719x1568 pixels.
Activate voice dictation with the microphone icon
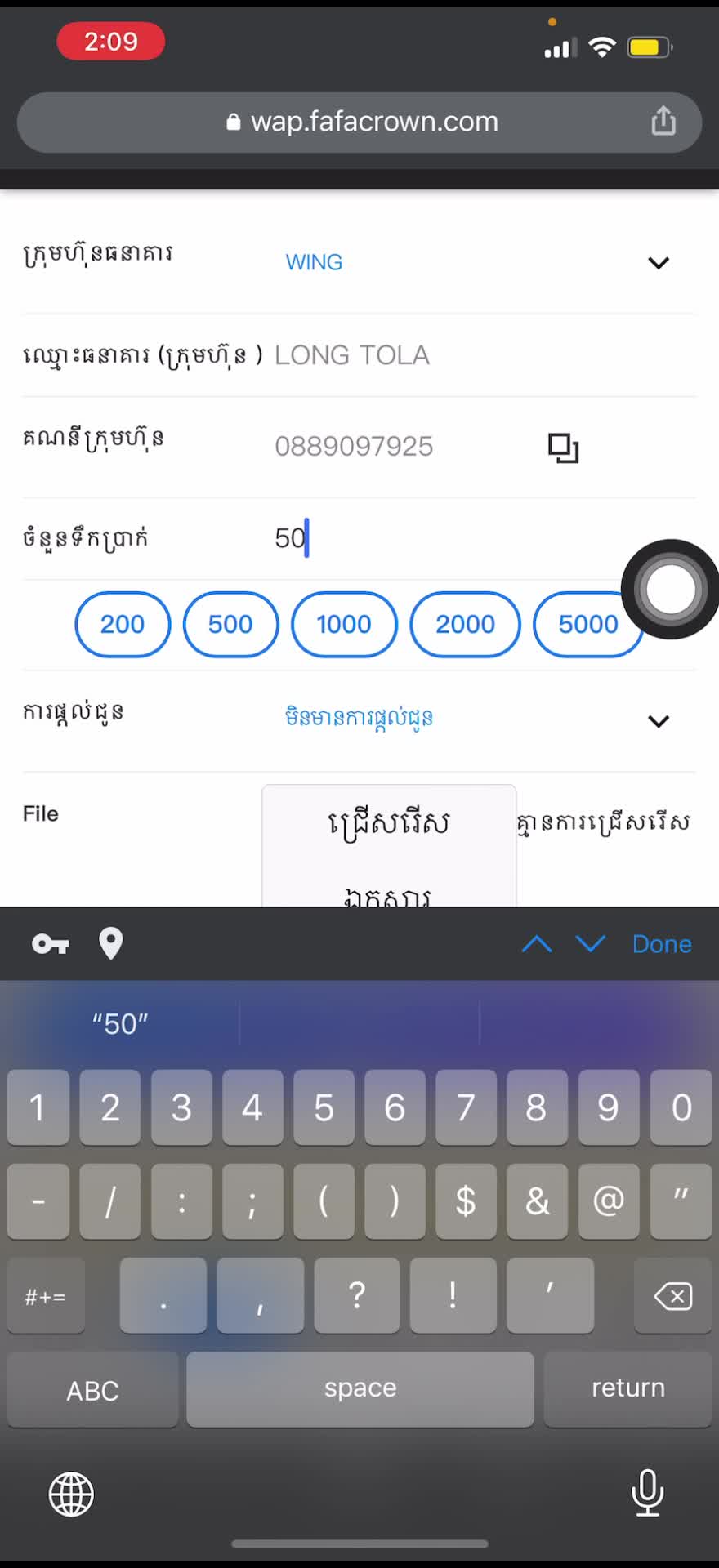(647, 1494)
